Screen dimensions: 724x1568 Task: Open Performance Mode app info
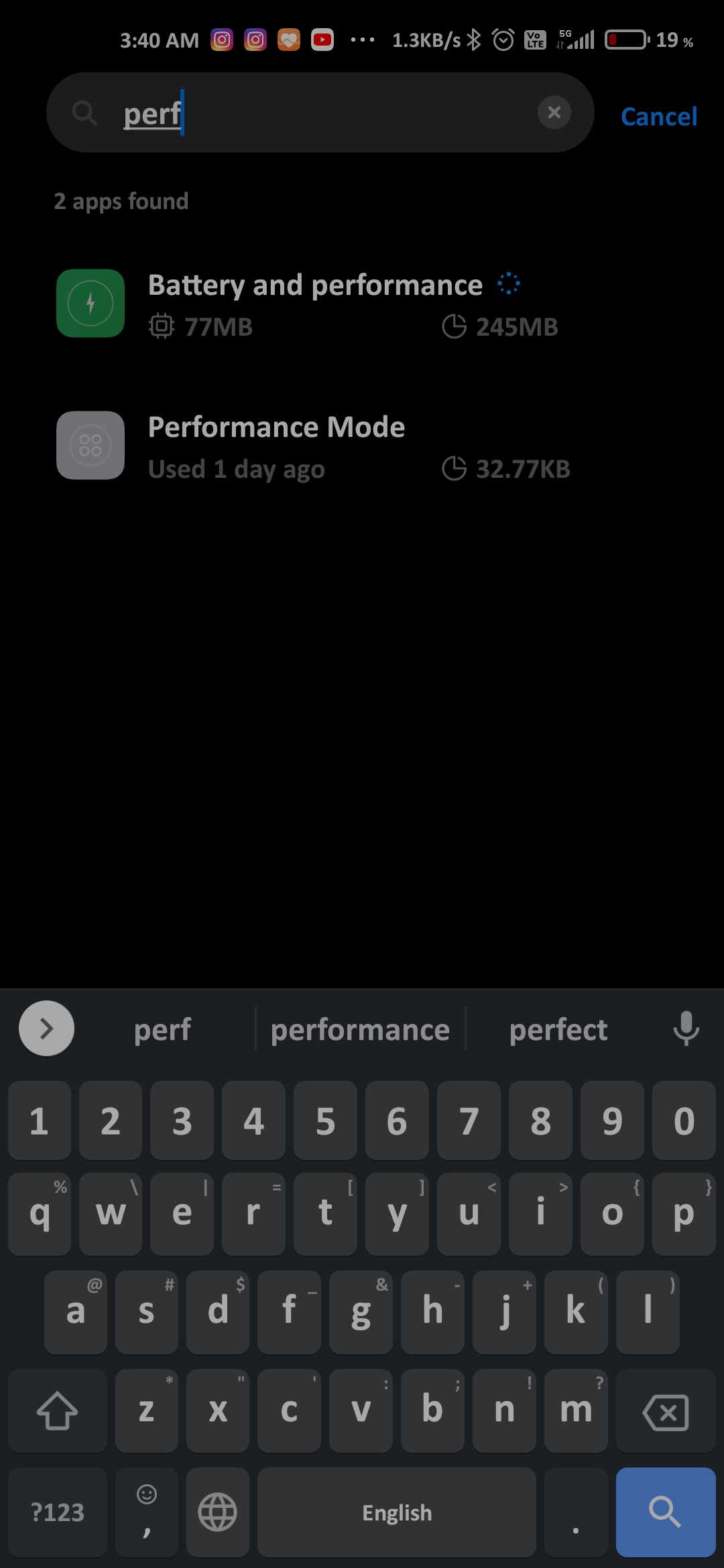pos(362,446)
